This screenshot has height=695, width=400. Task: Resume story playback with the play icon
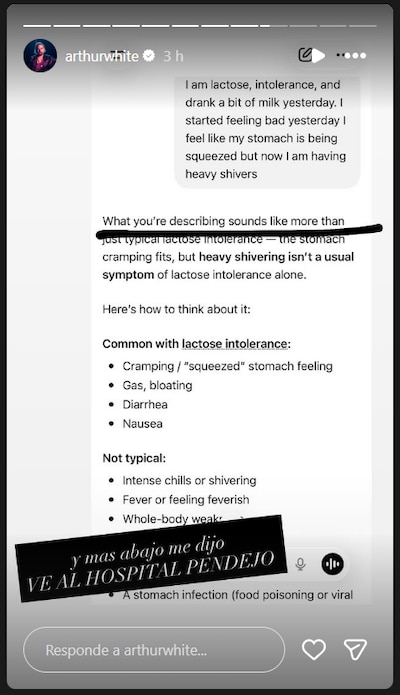[x=318, y=55]
